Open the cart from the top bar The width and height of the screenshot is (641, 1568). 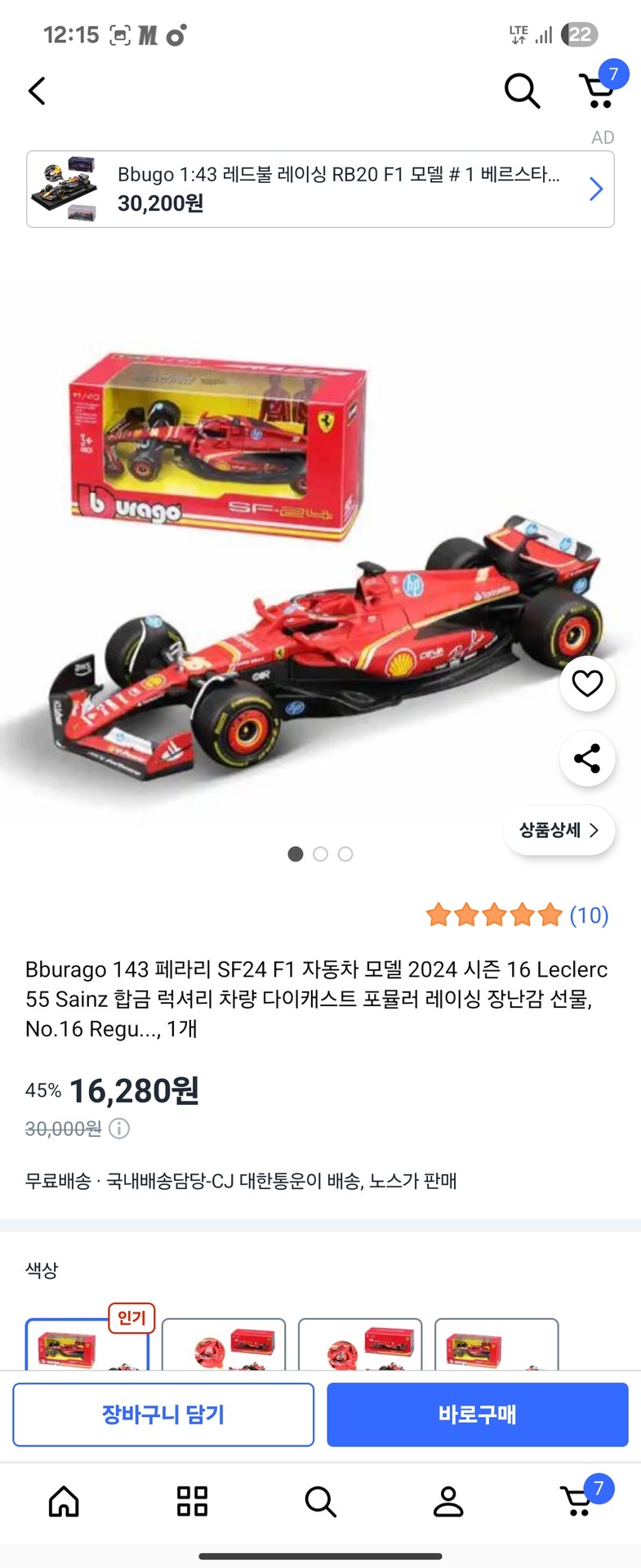pos(599,91)
